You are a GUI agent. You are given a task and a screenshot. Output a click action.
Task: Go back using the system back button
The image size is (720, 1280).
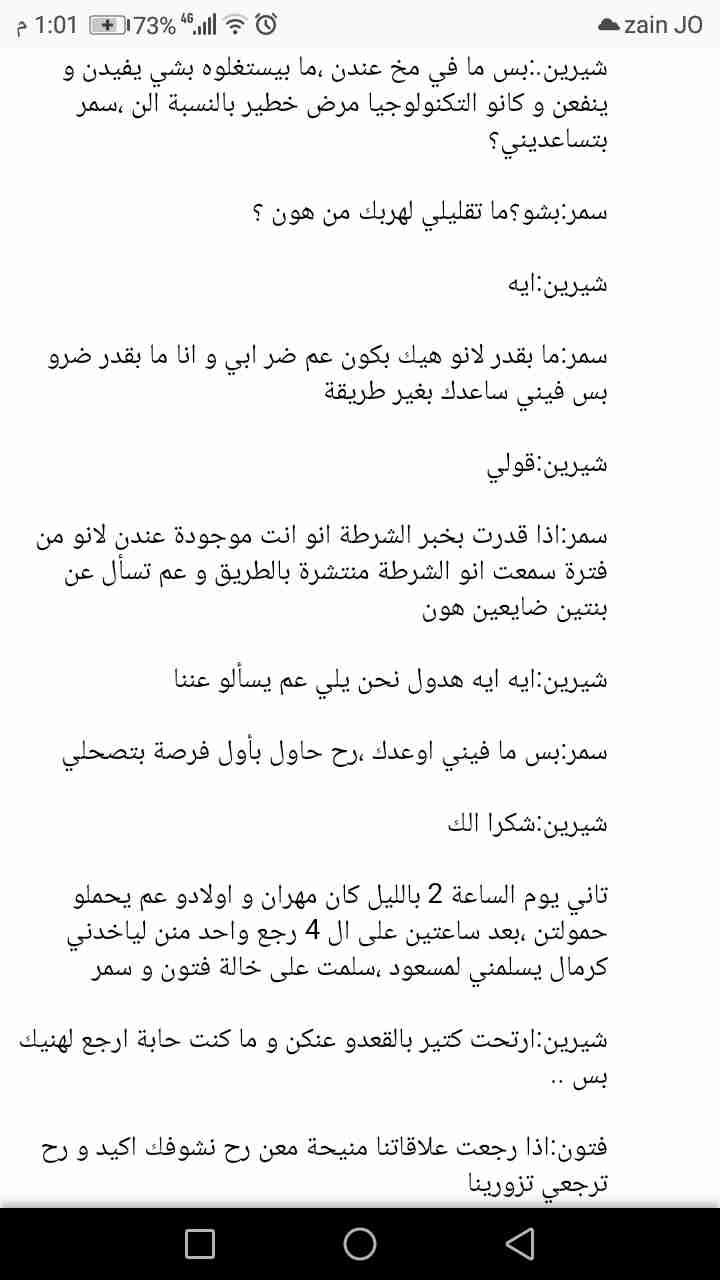coord(519,1243)
